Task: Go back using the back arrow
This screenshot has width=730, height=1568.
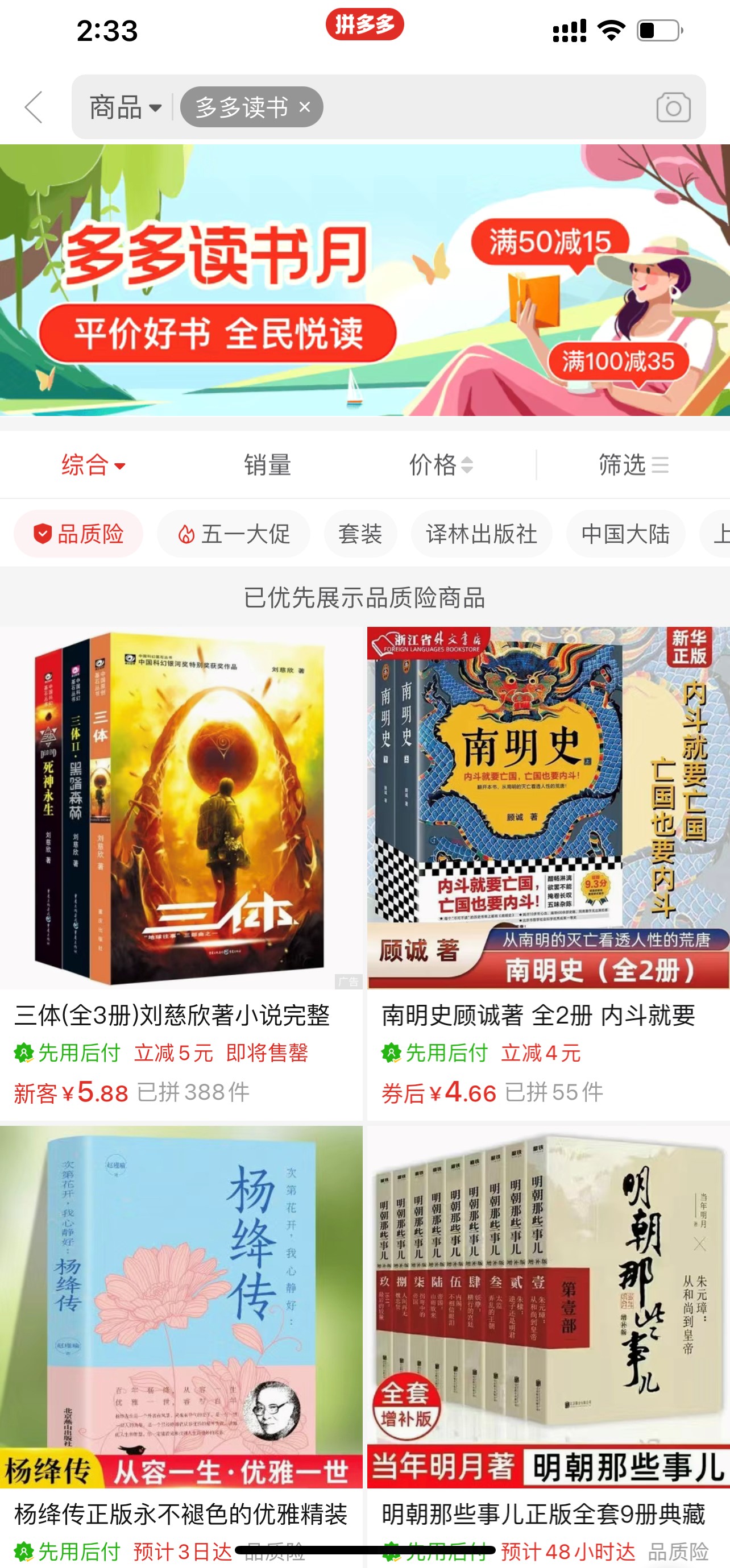Action: click(34, 107)
